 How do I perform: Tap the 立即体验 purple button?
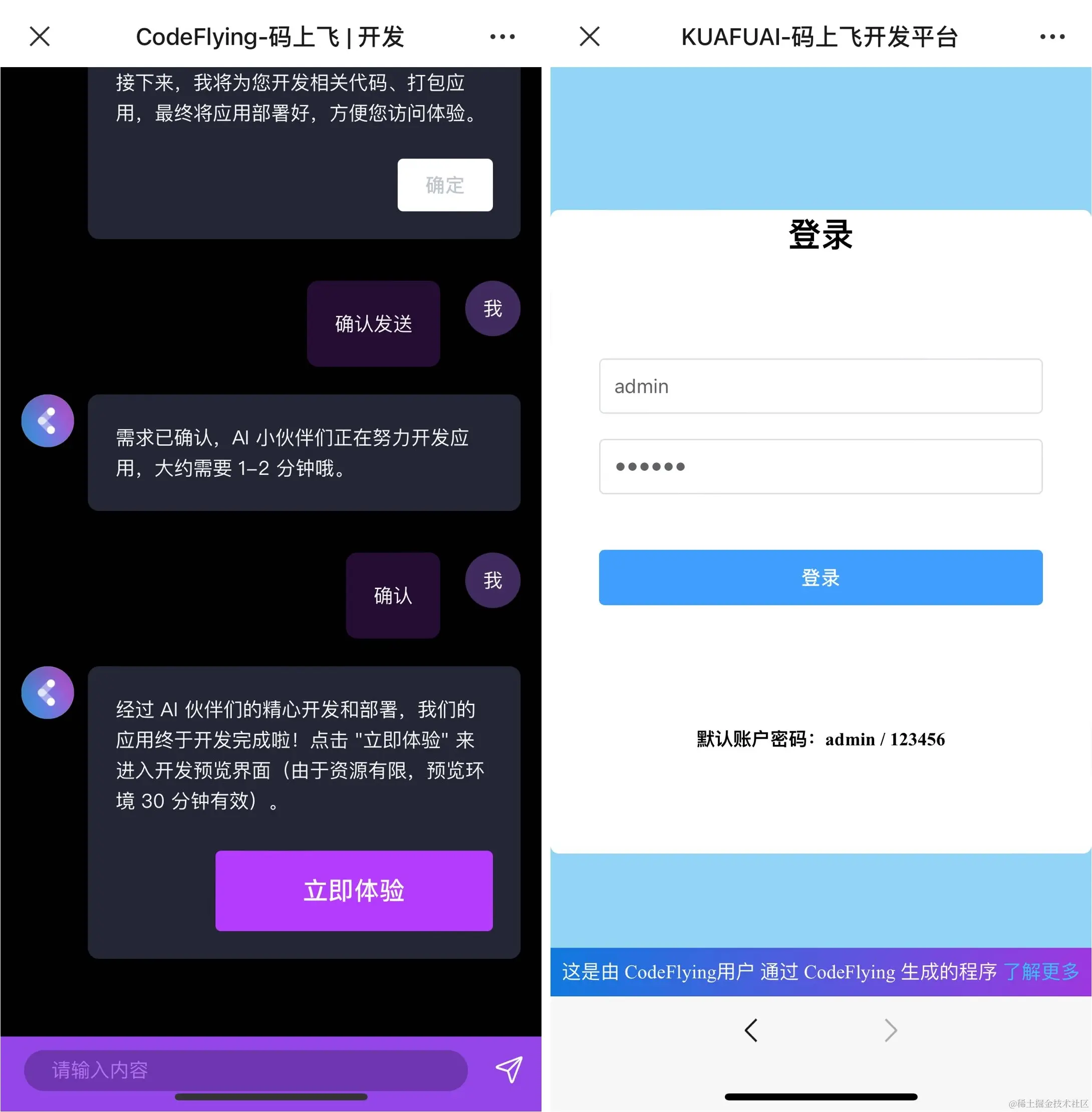point(353,890)
